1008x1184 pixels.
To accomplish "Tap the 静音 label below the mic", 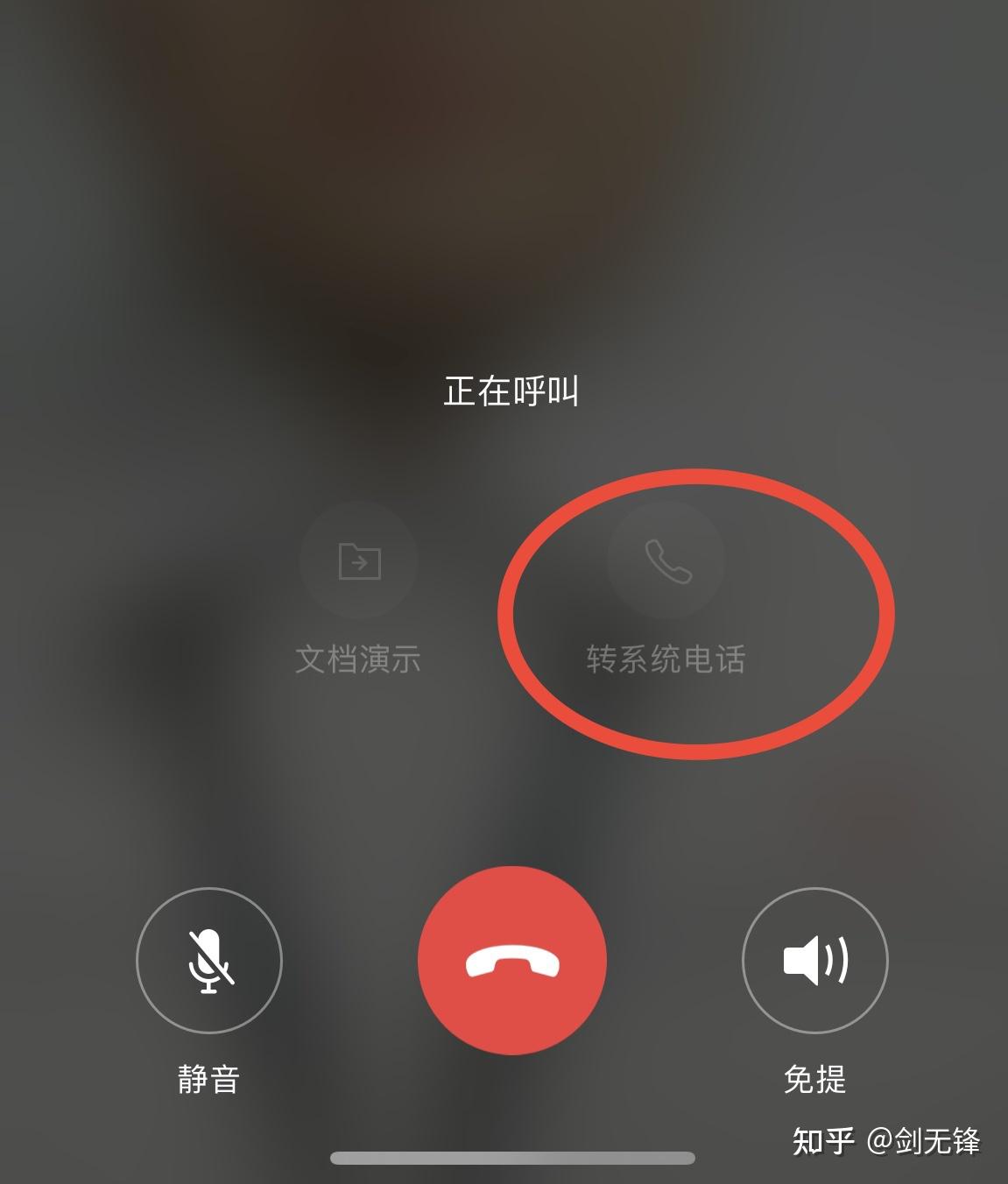I will click(208, 1081).
